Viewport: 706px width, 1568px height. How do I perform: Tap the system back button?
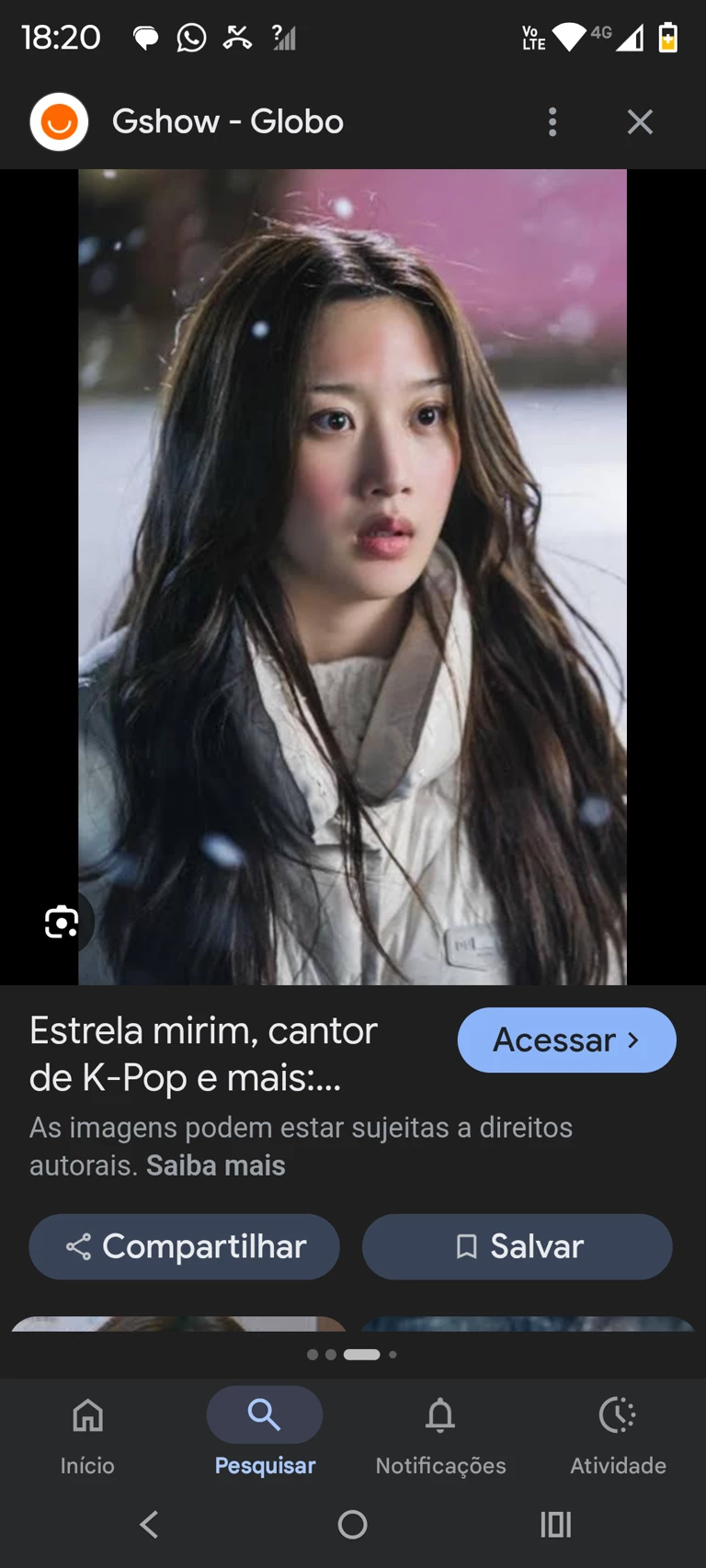pyautogui.click(x=149, y=1525)
